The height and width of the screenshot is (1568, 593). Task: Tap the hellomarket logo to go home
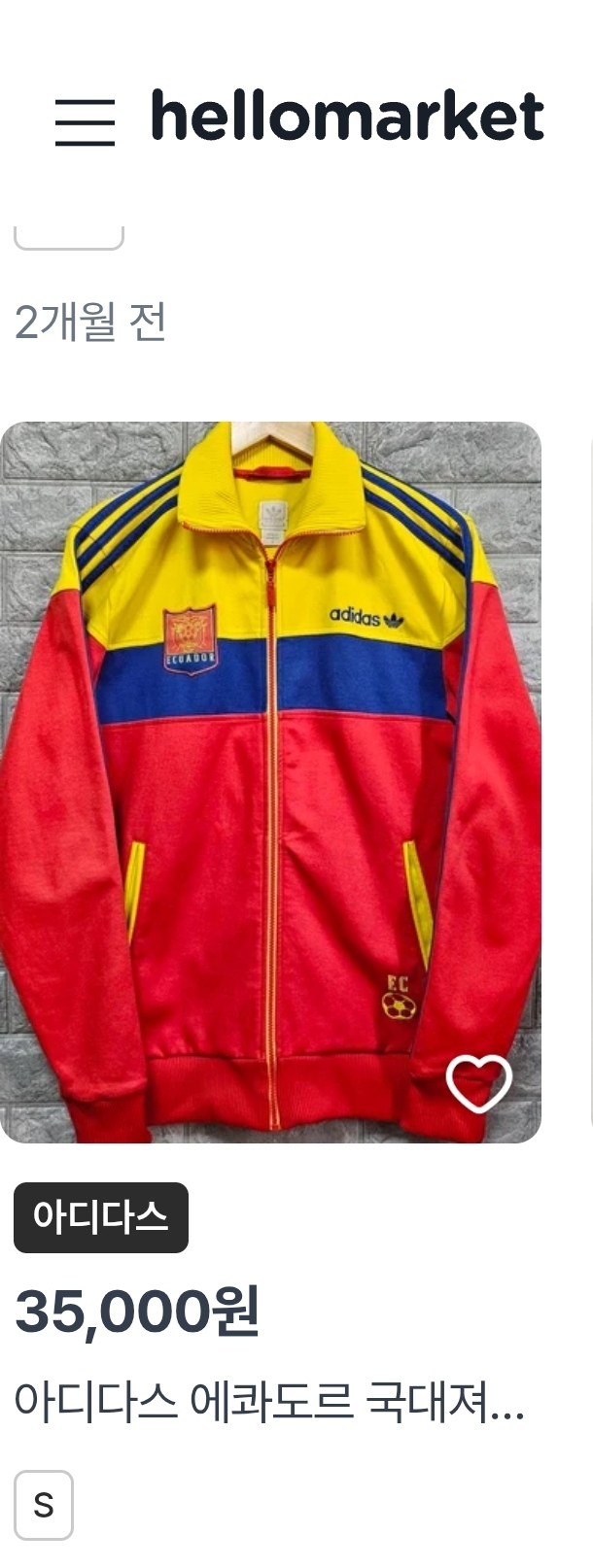[x=347, y=119]
